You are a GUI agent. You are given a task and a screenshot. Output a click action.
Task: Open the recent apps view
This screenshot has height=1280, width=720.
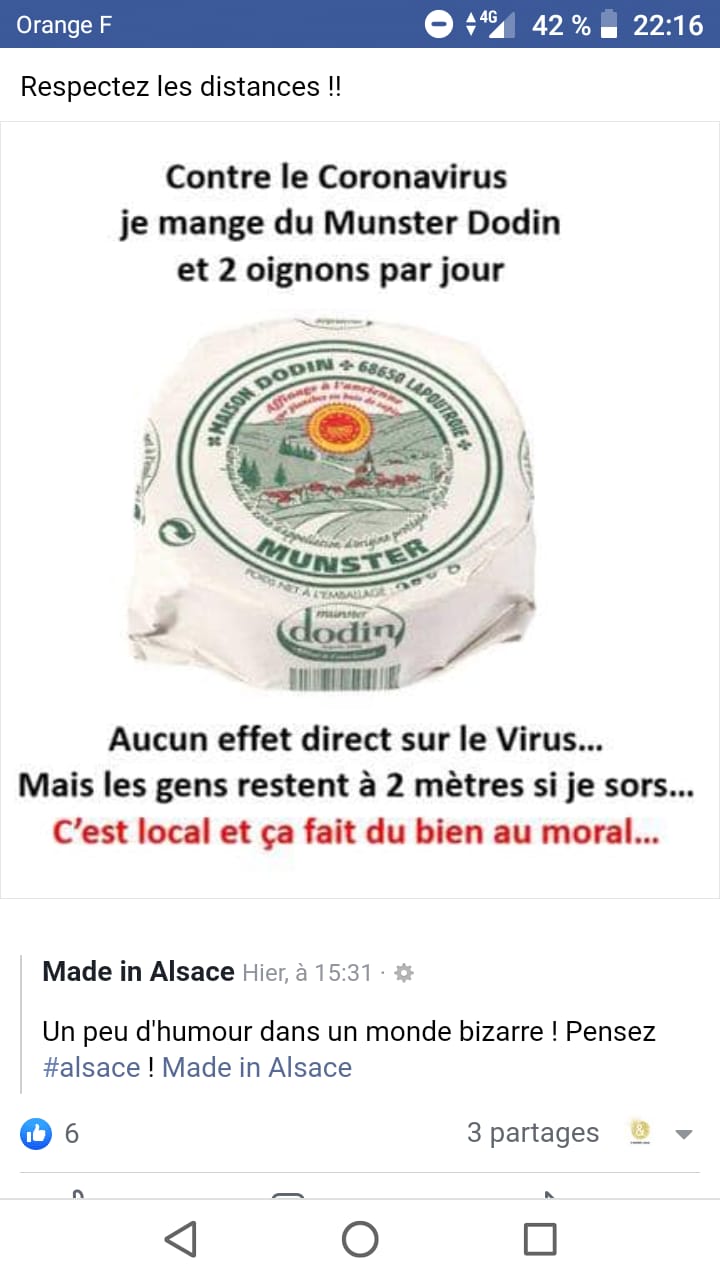point(539,1239)
